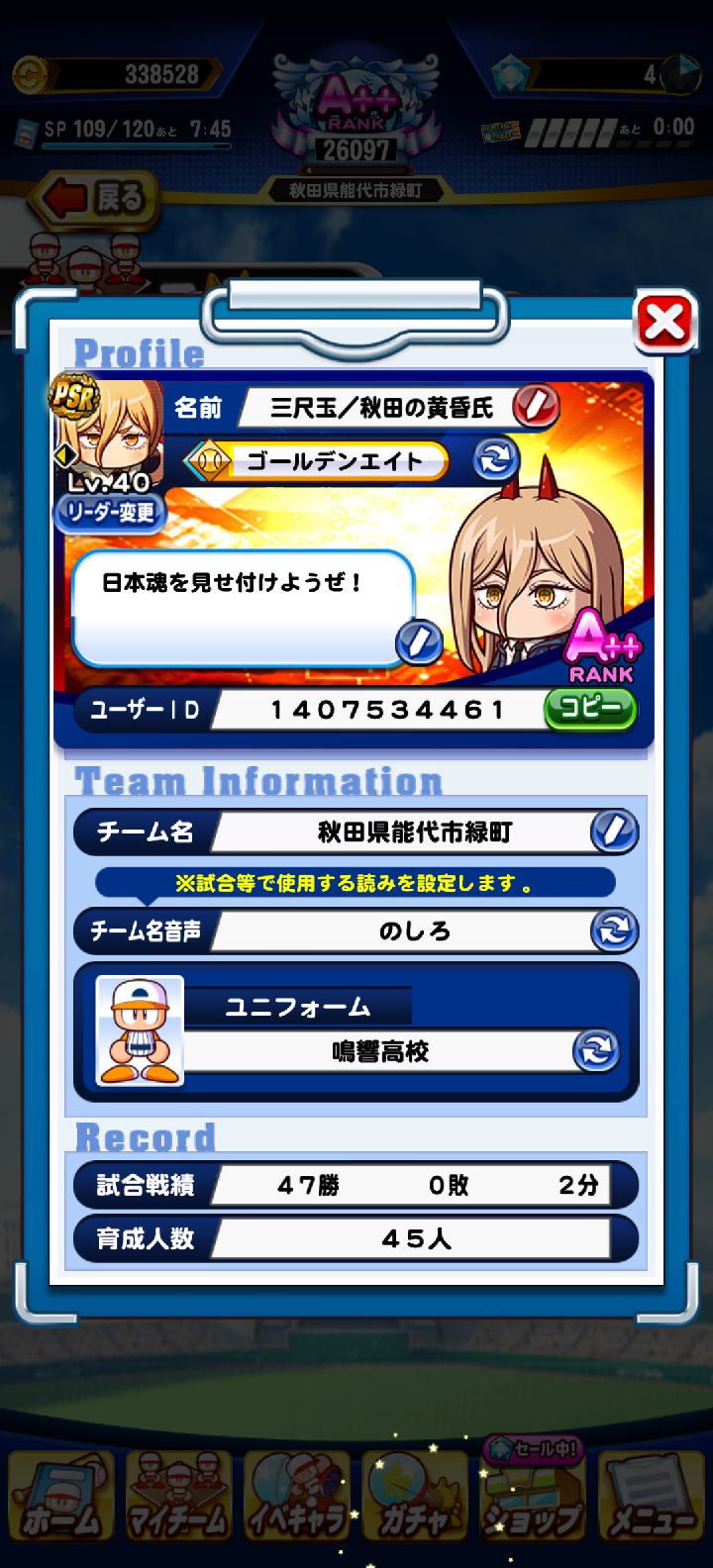The height and width of the screenshot is (1568, 713).
Task: Copy the user ID
Action: coord(589,709)
